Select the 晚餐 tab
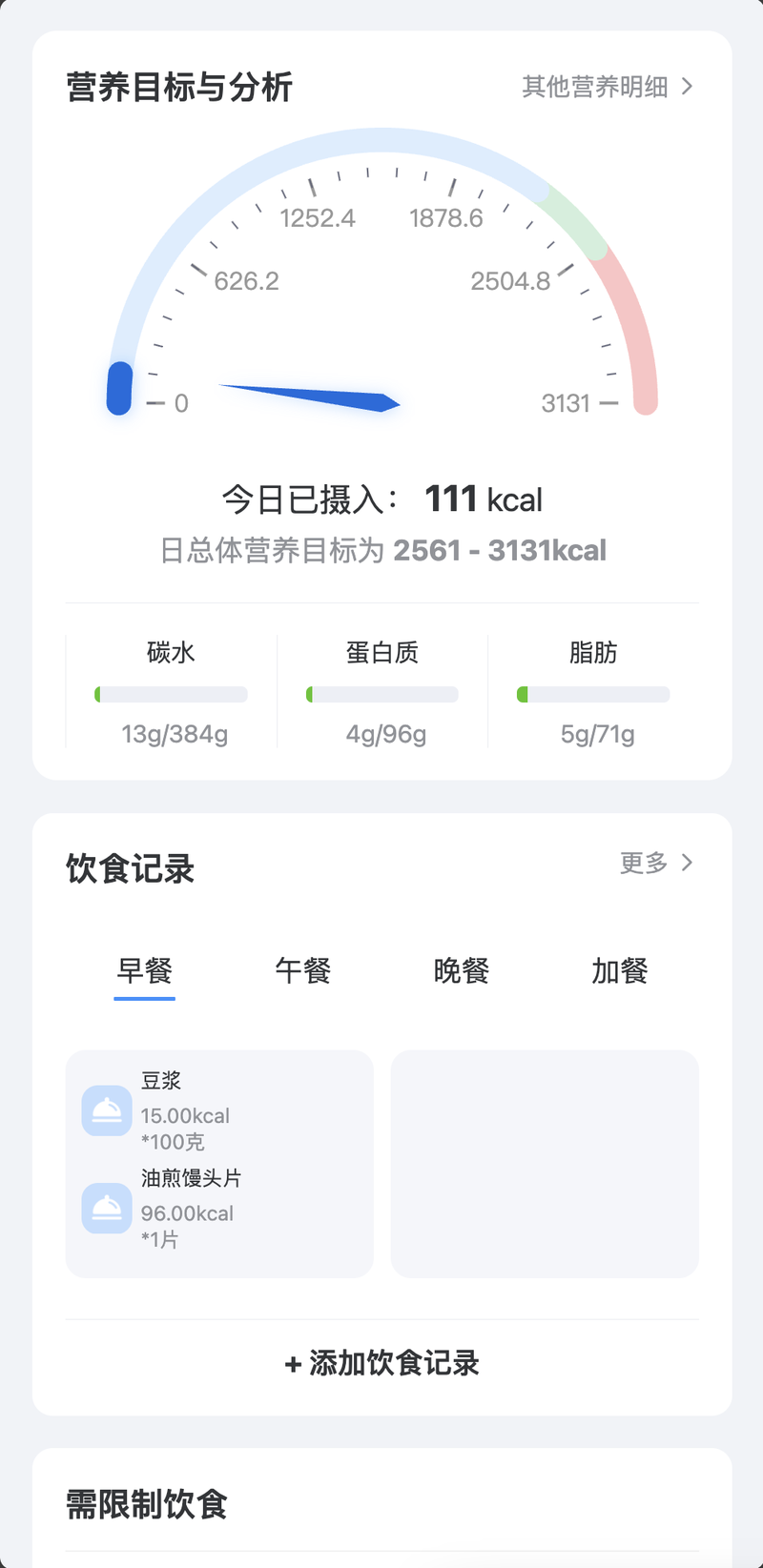This screenshot has height=1568, width=763. [x=461, y=971]
